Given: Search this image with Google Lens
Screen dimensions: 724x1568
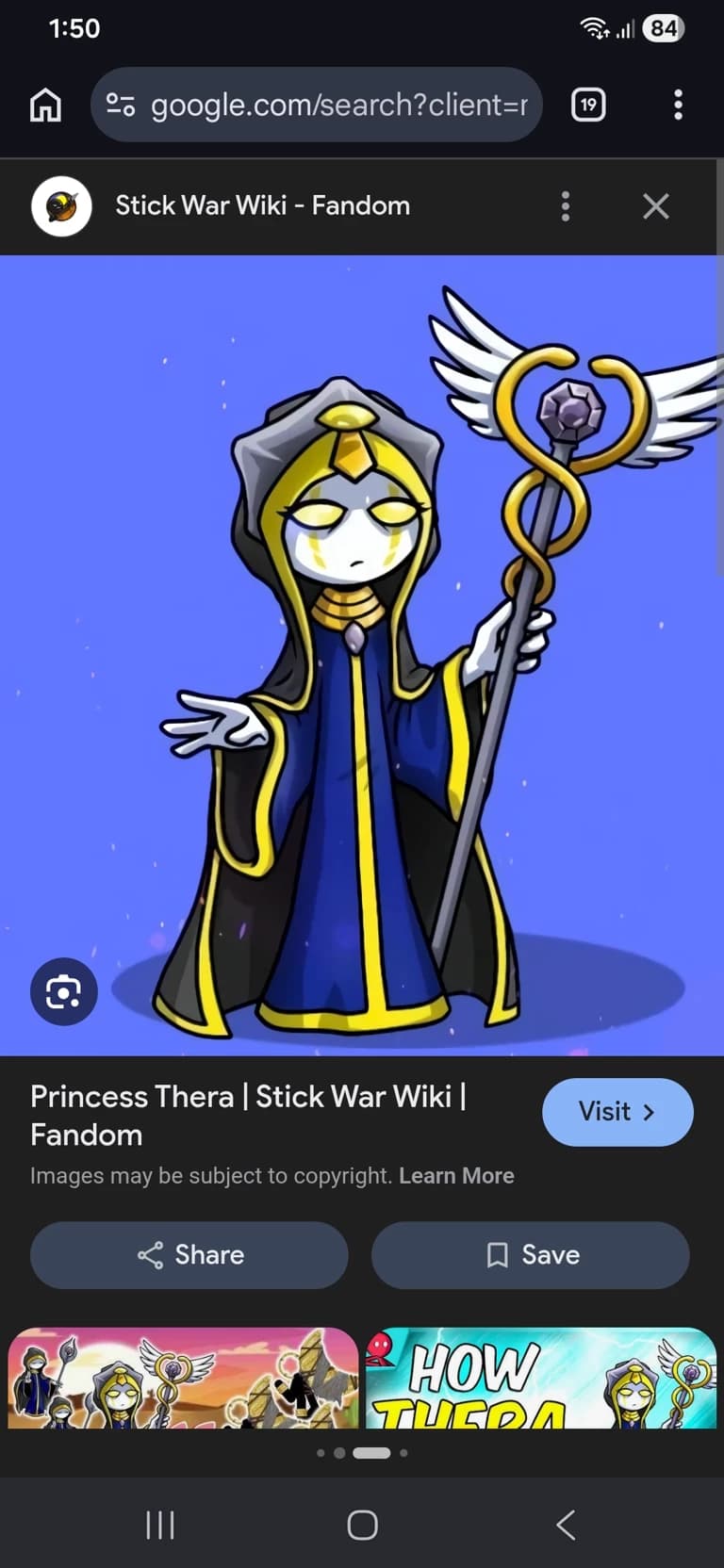Looking at the screenshot, I should (64, 991).
